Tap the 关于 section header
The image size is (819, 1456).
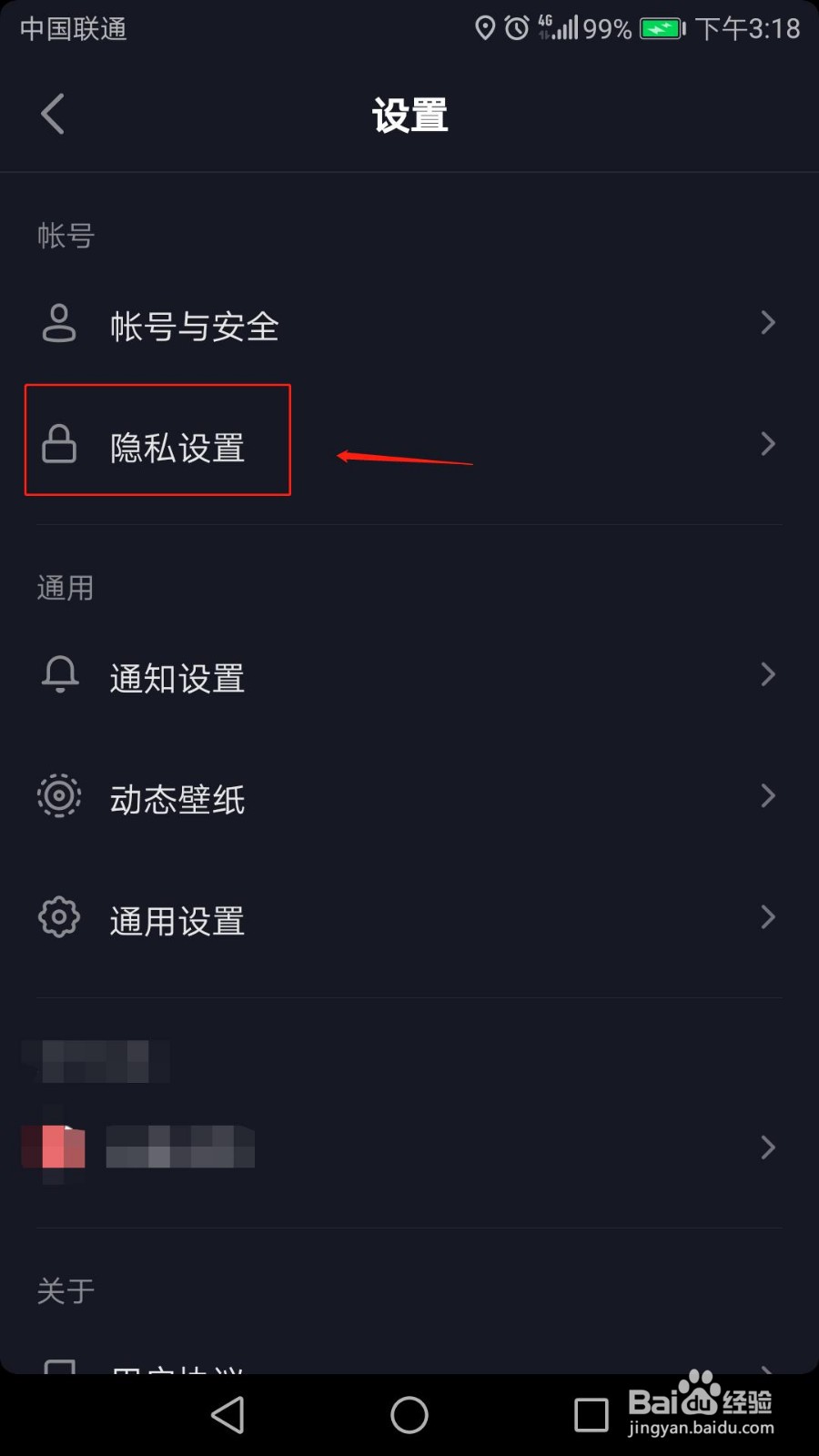coord(64,1289)
